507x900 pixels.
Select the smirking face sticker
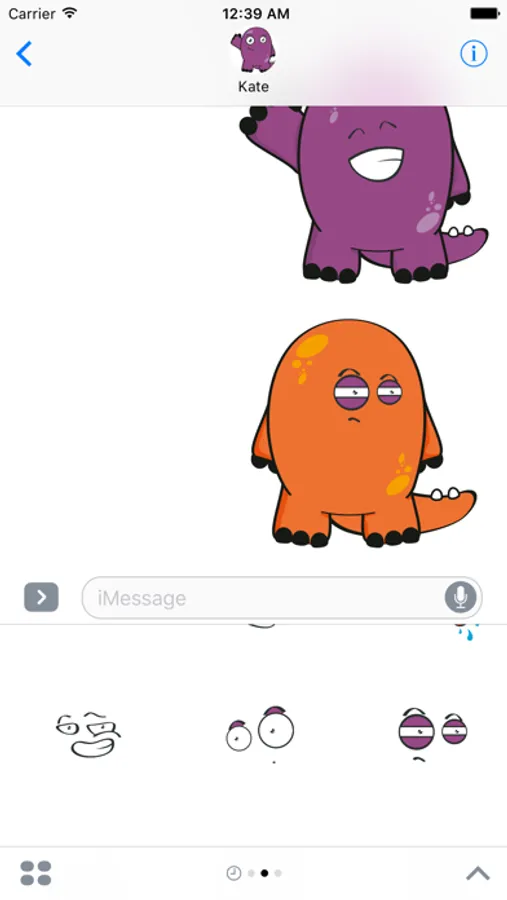[88, 735]
